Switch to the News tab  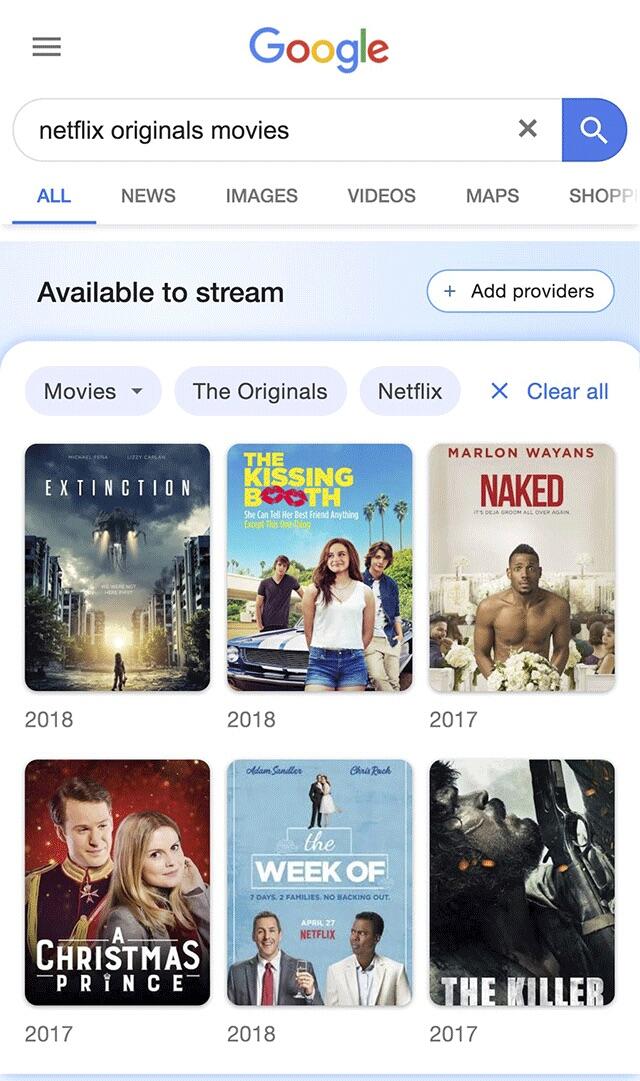[148, 196]
